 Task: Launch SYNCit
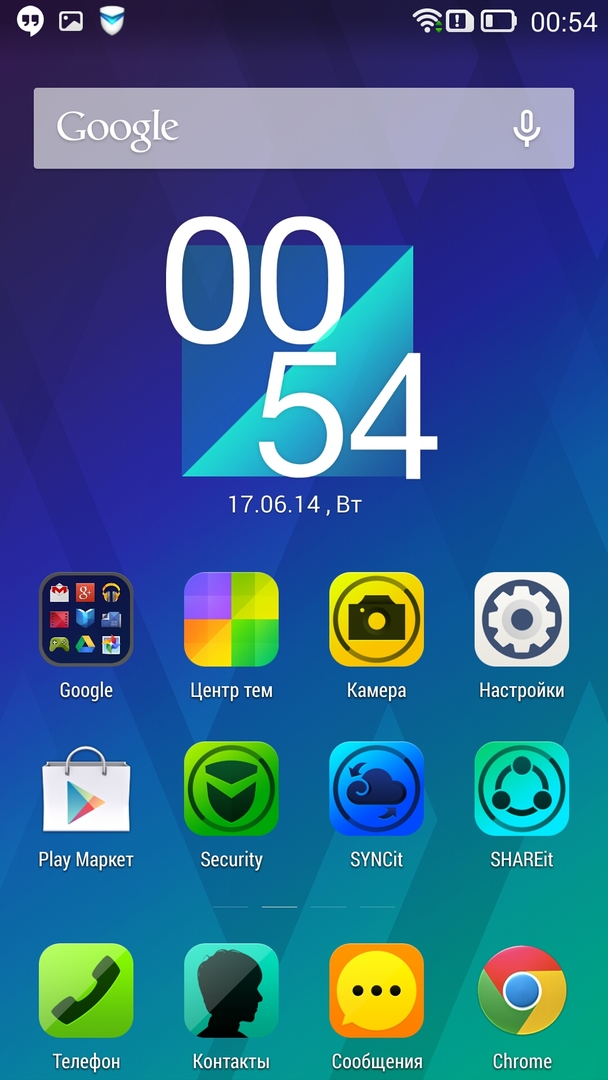point(376,790)
